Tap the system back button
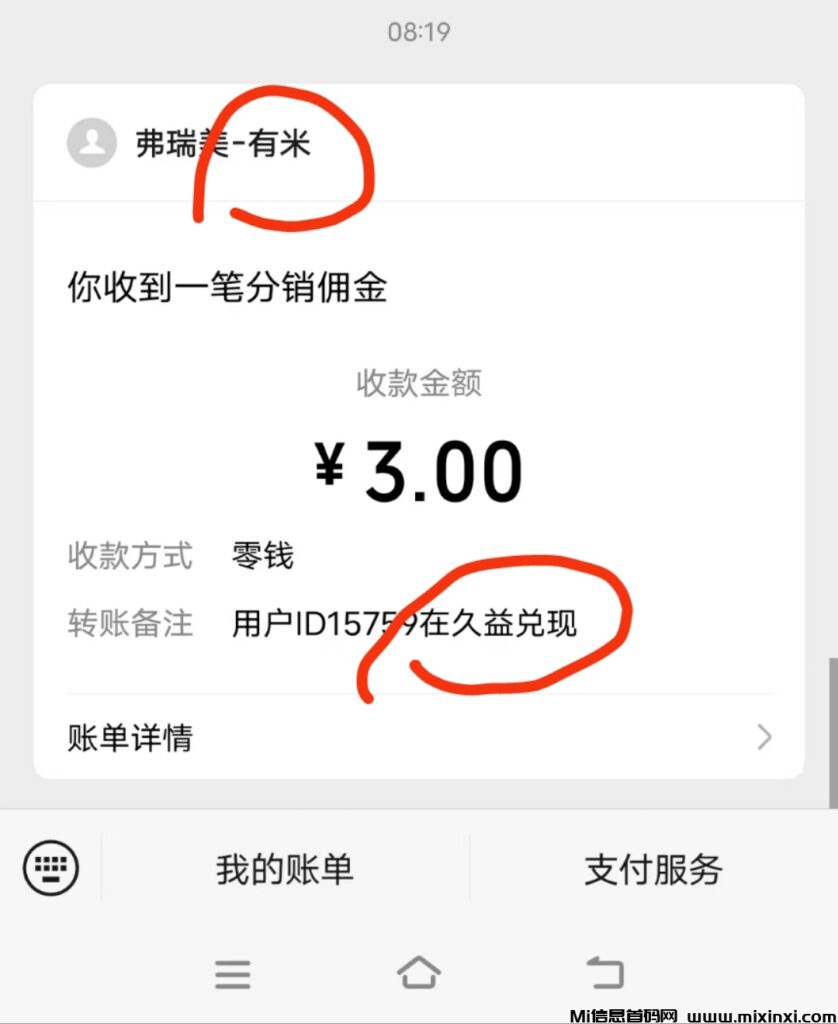Image resolution: width=838 pixels, height=1024 pixels. (x=604, y=972)
